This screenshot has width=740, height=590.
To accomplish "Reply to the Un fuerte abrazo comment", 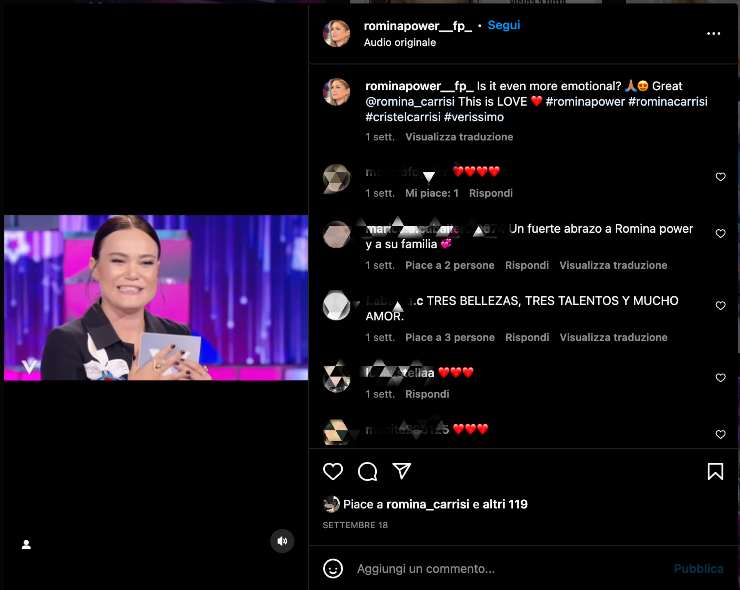I will pos(527,265).
